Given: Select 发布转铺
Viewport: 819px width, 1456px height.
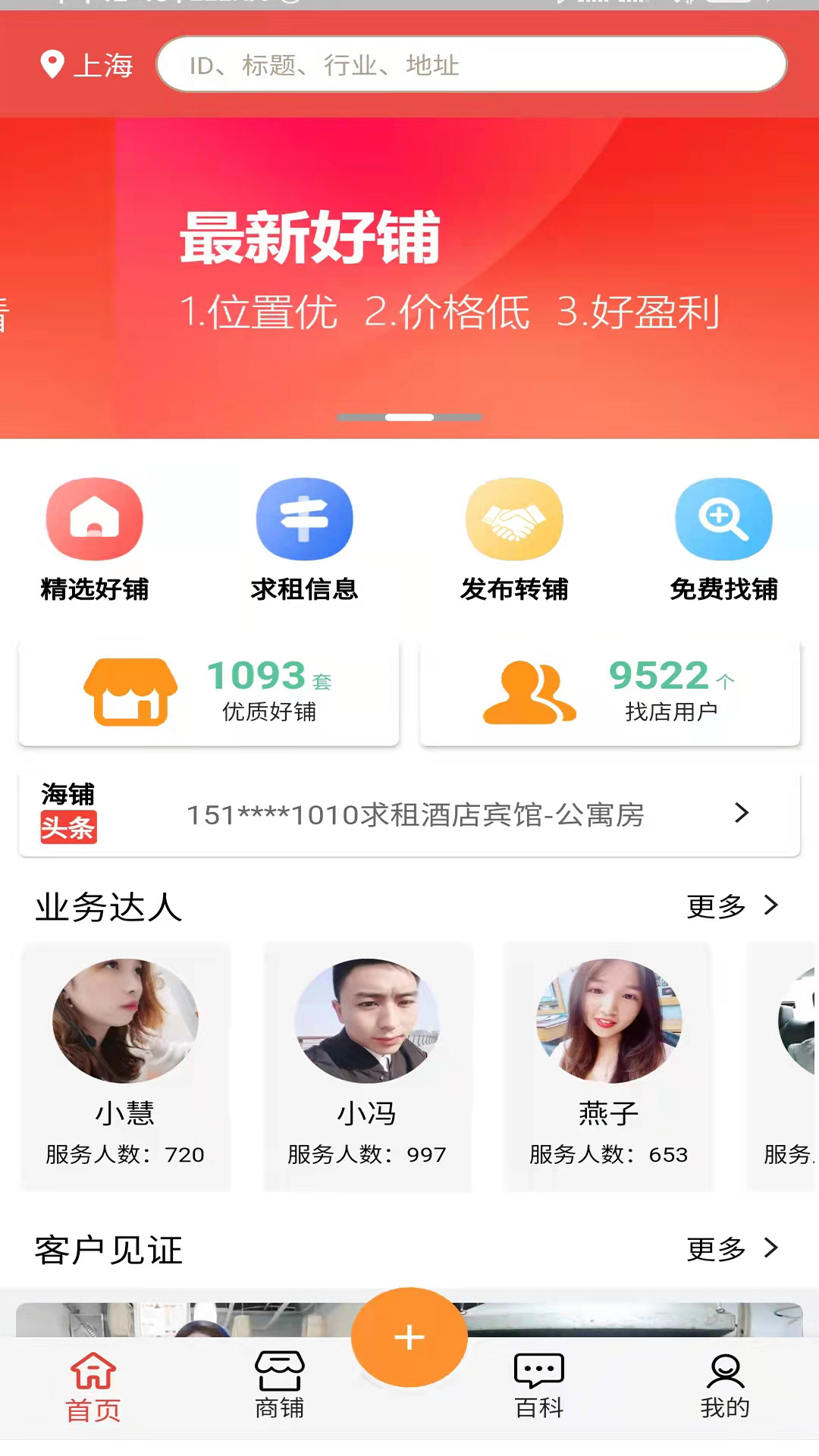Looking at the screenshot, I should click(x=514, y=538).
